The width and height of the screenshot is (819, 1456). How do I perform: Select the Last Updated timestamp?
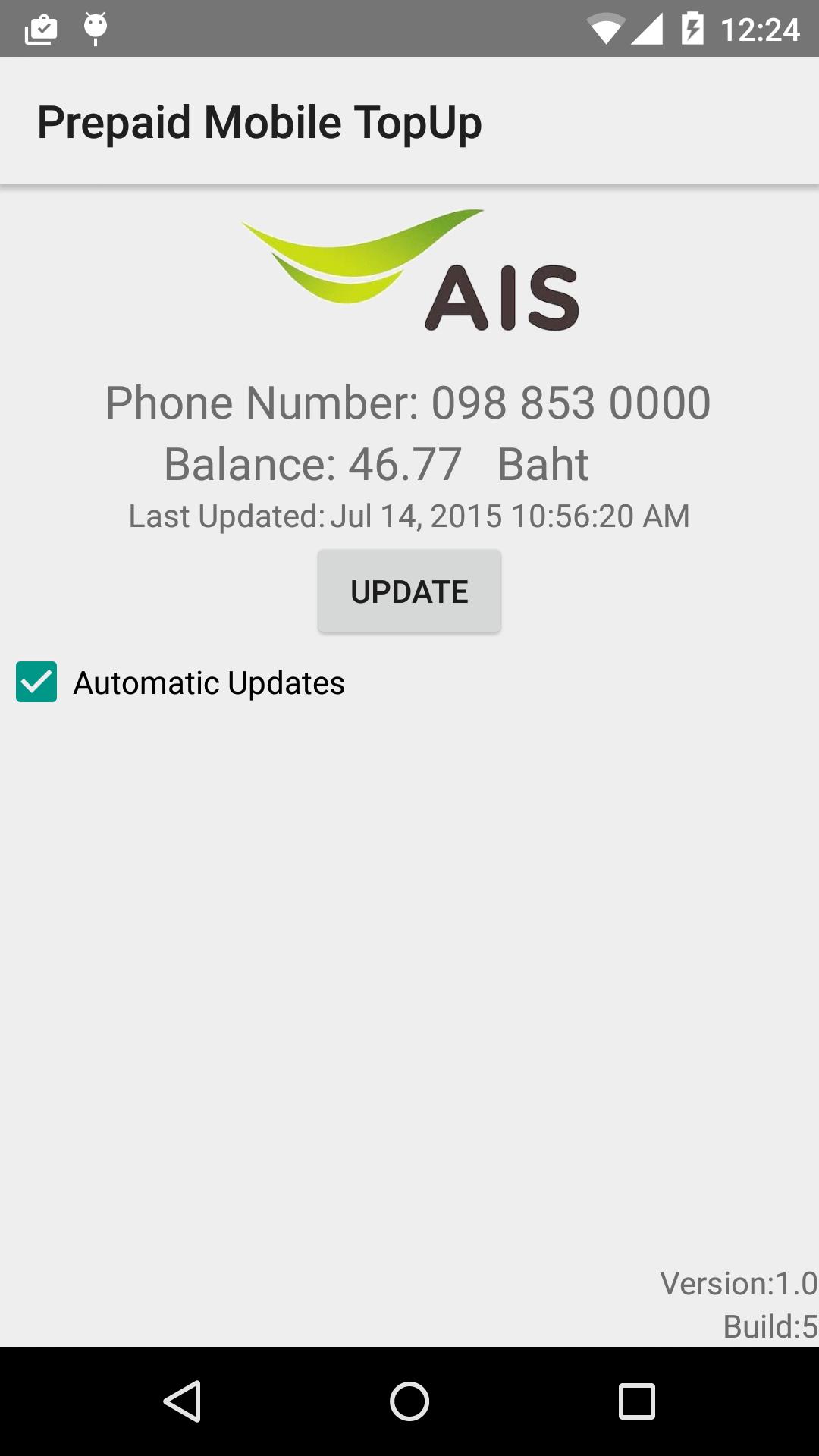[409, 516]
